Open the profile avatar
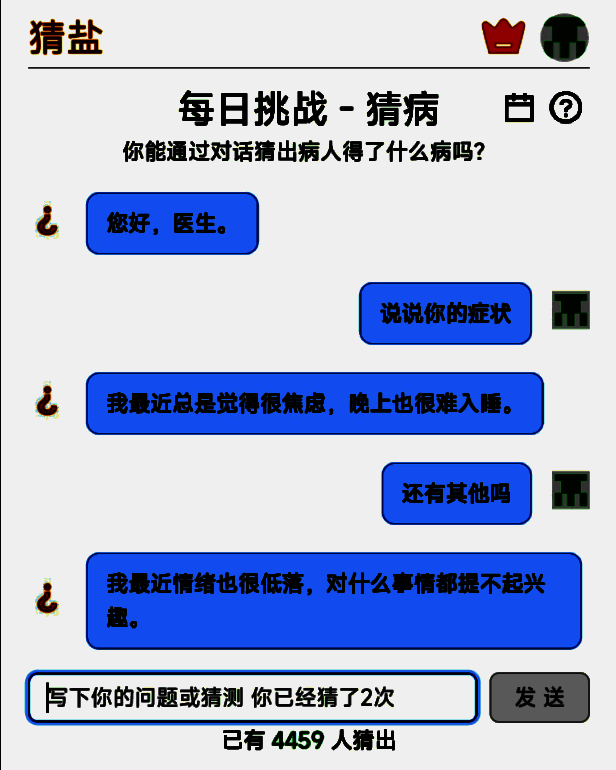Screen dimensions: 616x770 click(564, 37)
